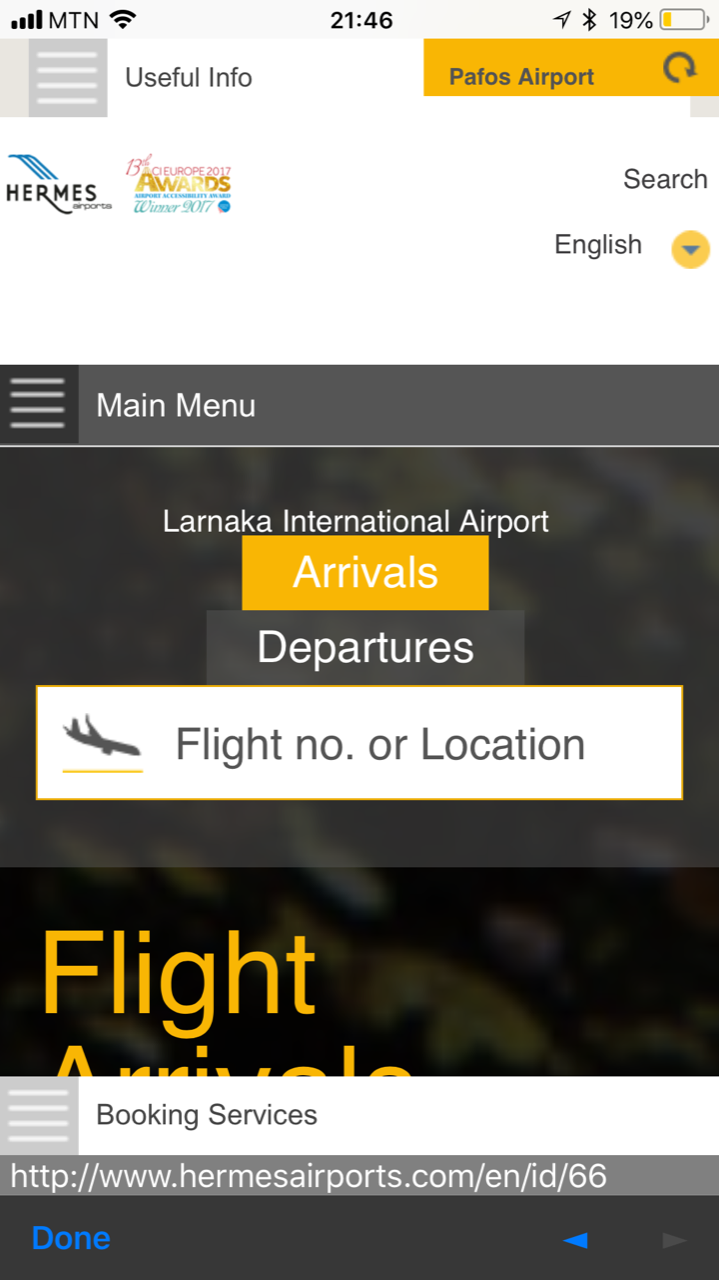Tap the Search link
Image resolution: width=719 pixels, height=1280 pixels.
664,179
